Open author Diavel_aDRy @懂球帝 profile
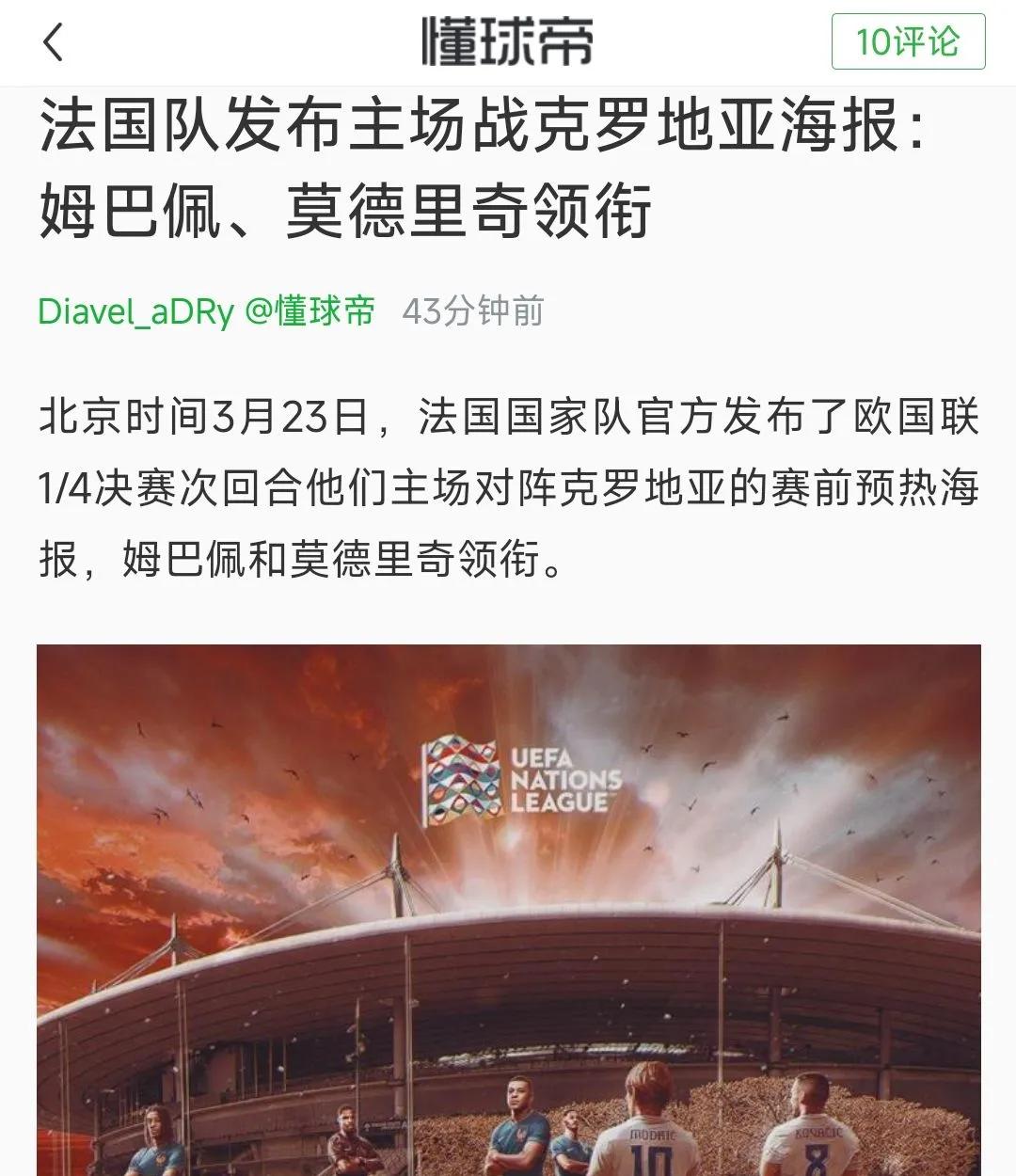1016x1176 pixels. coord(206,311)
